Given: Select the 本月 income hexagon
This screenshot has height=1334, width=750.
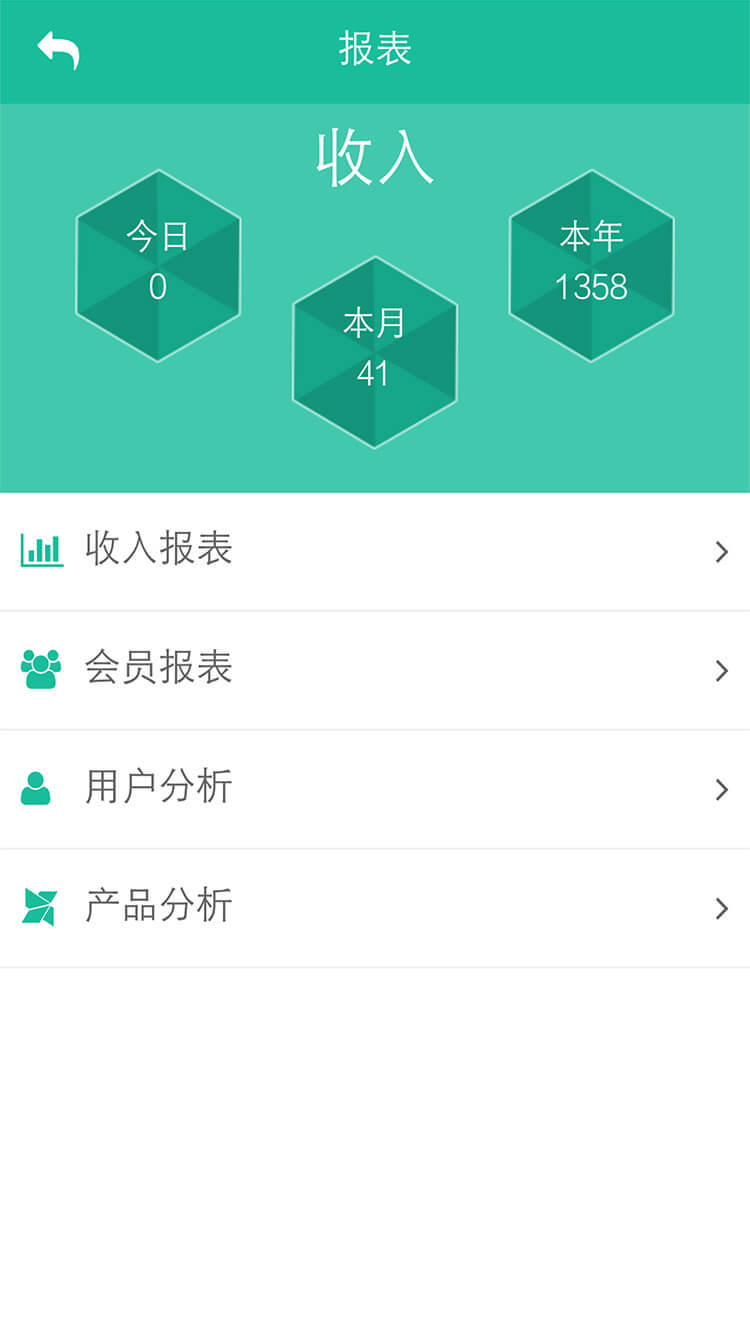Looking at the screenshot, I should click(x=375, y=352).
